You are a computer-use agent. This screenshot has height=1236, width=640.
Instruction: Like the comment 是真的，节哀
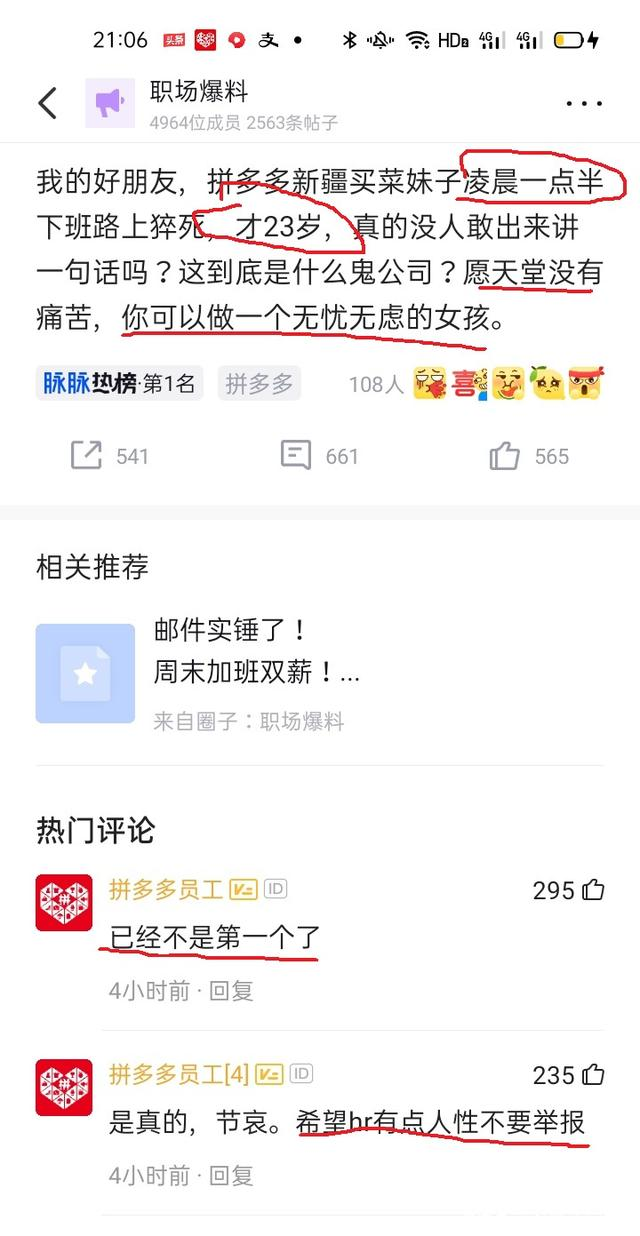click(593, 1075)
